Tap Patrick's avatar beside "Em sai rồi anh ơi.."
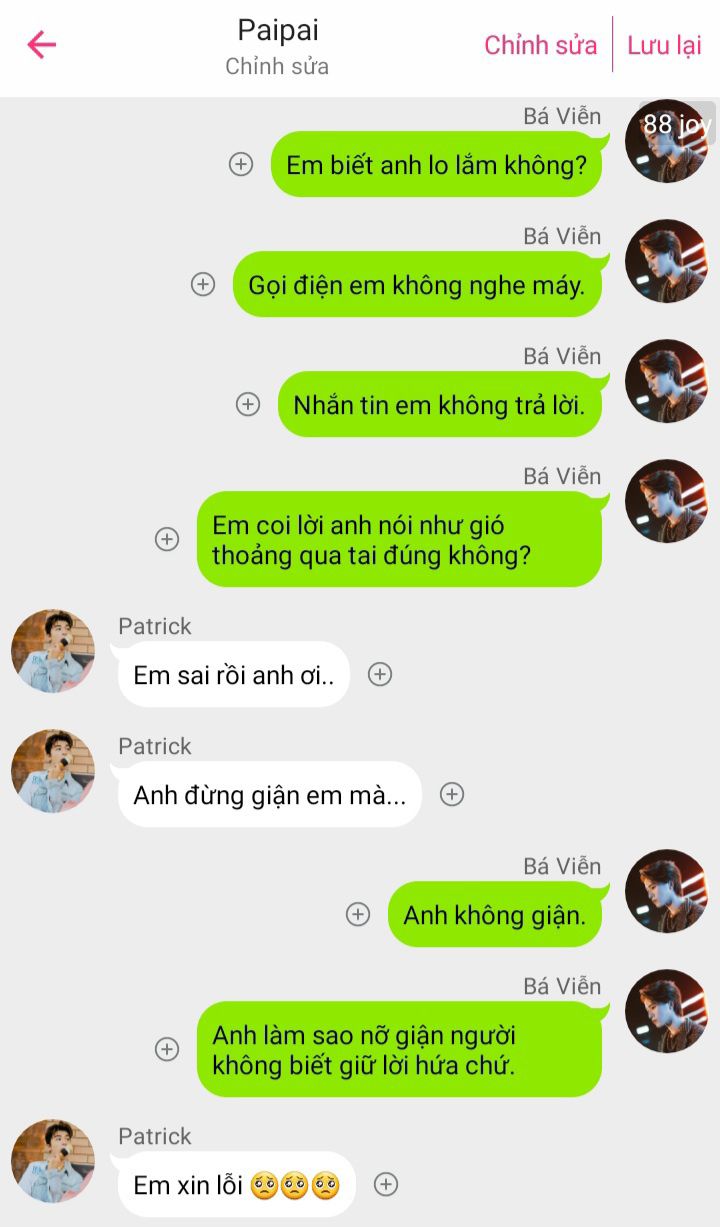This screenshot has height=1227, width=720. [53, 651]
